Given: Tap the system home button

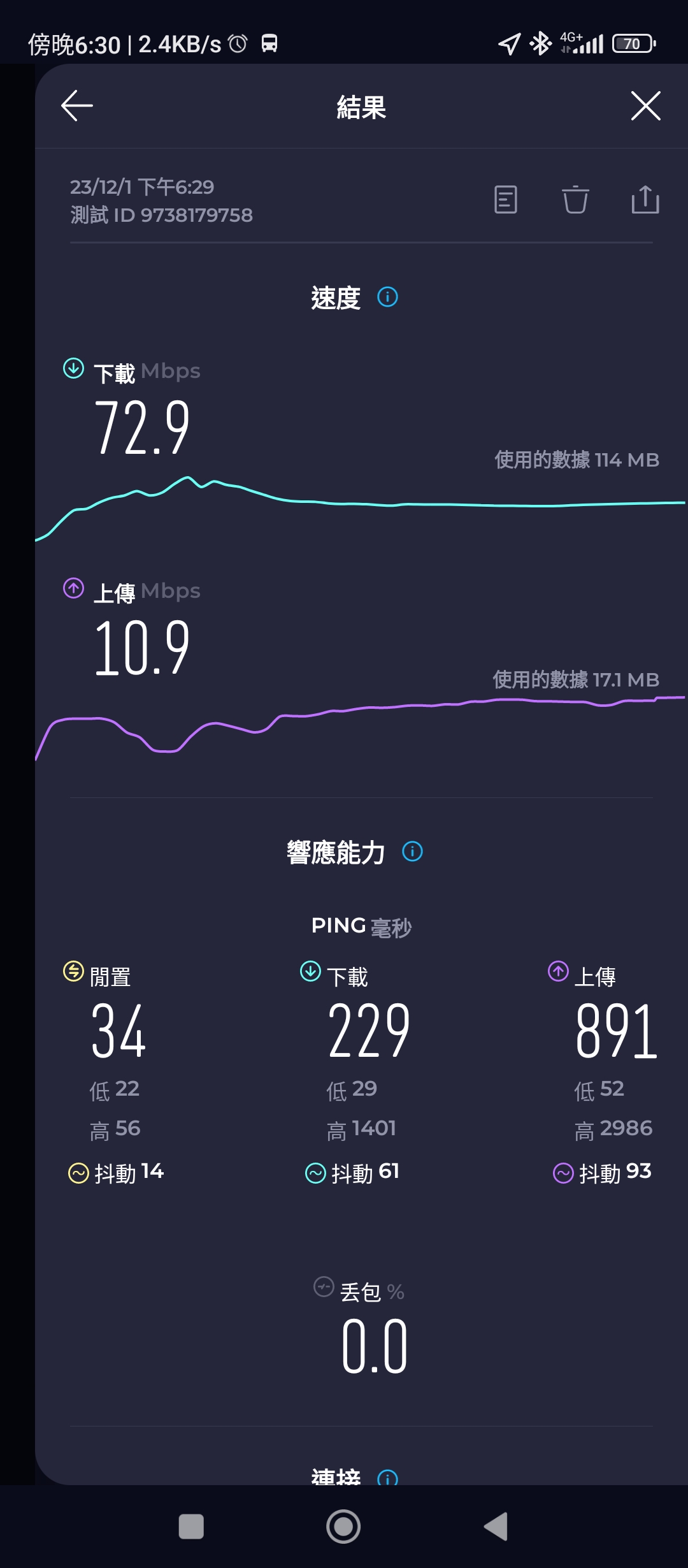Looking at the screenshot, I should coord(343,1527).
